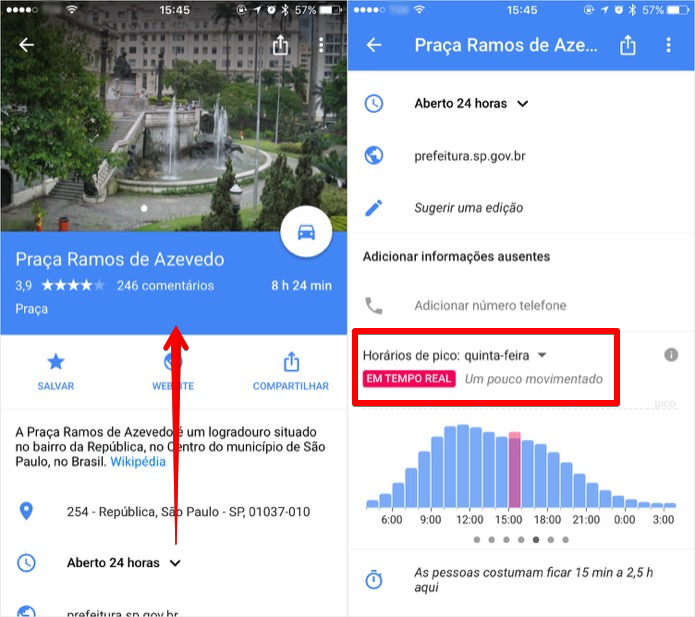
Task: Tap the car directions floating button
Action: tap(308, 233)
